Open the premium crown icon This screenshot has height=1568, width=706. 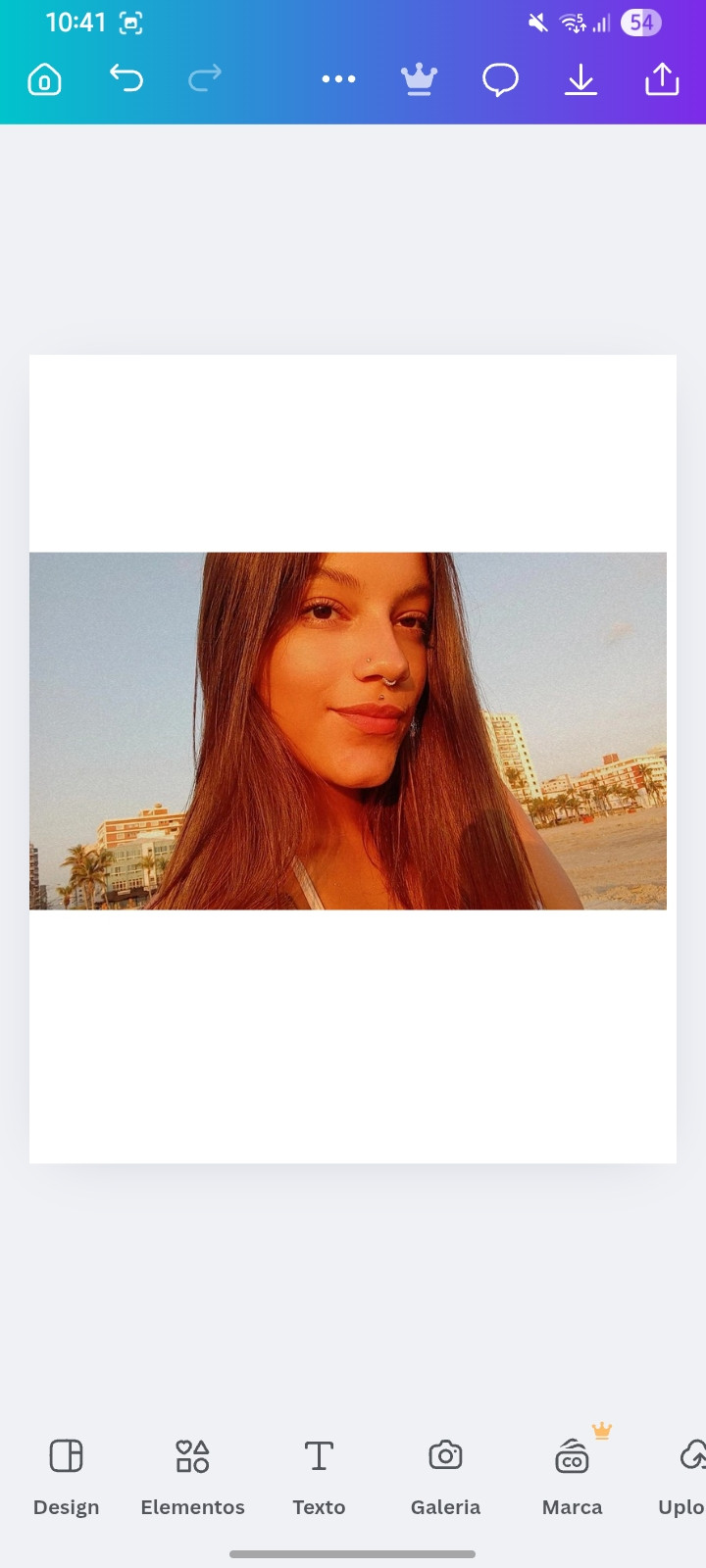419,79
